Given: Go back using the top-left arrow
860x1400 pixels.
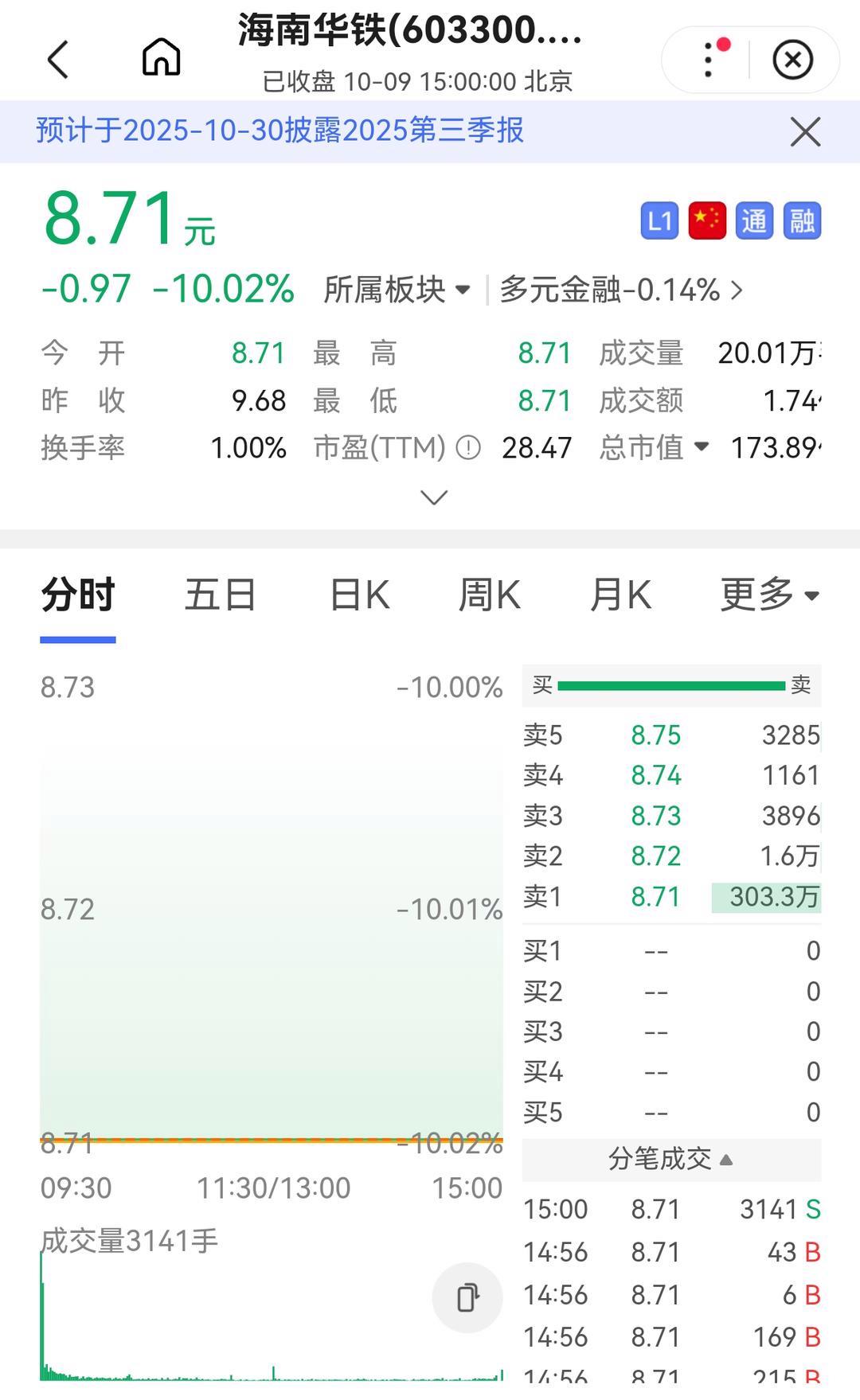Looking at the screenshot, I should 58,60.
